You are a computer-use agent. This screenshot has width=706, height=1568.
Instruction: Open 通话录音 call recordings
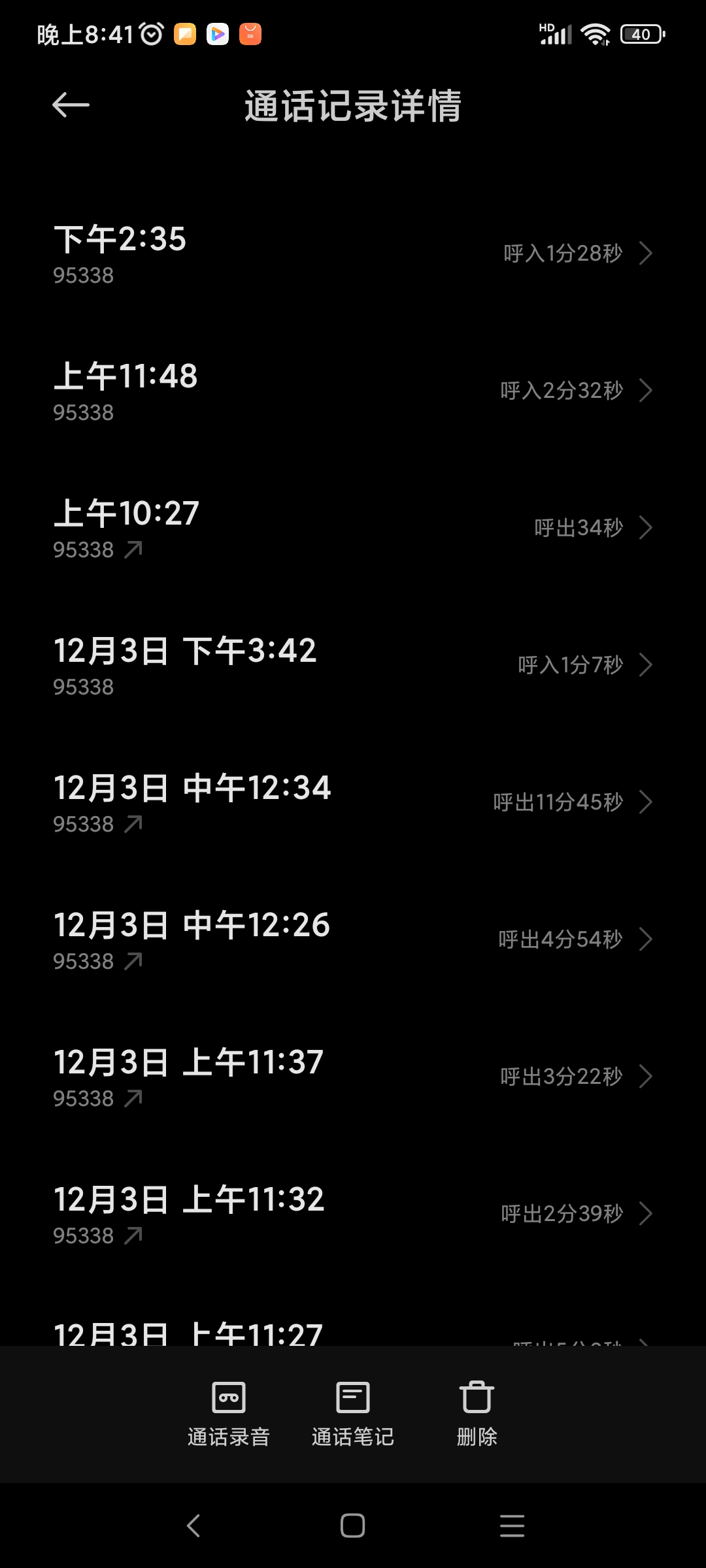click(x=229, y=1414)
